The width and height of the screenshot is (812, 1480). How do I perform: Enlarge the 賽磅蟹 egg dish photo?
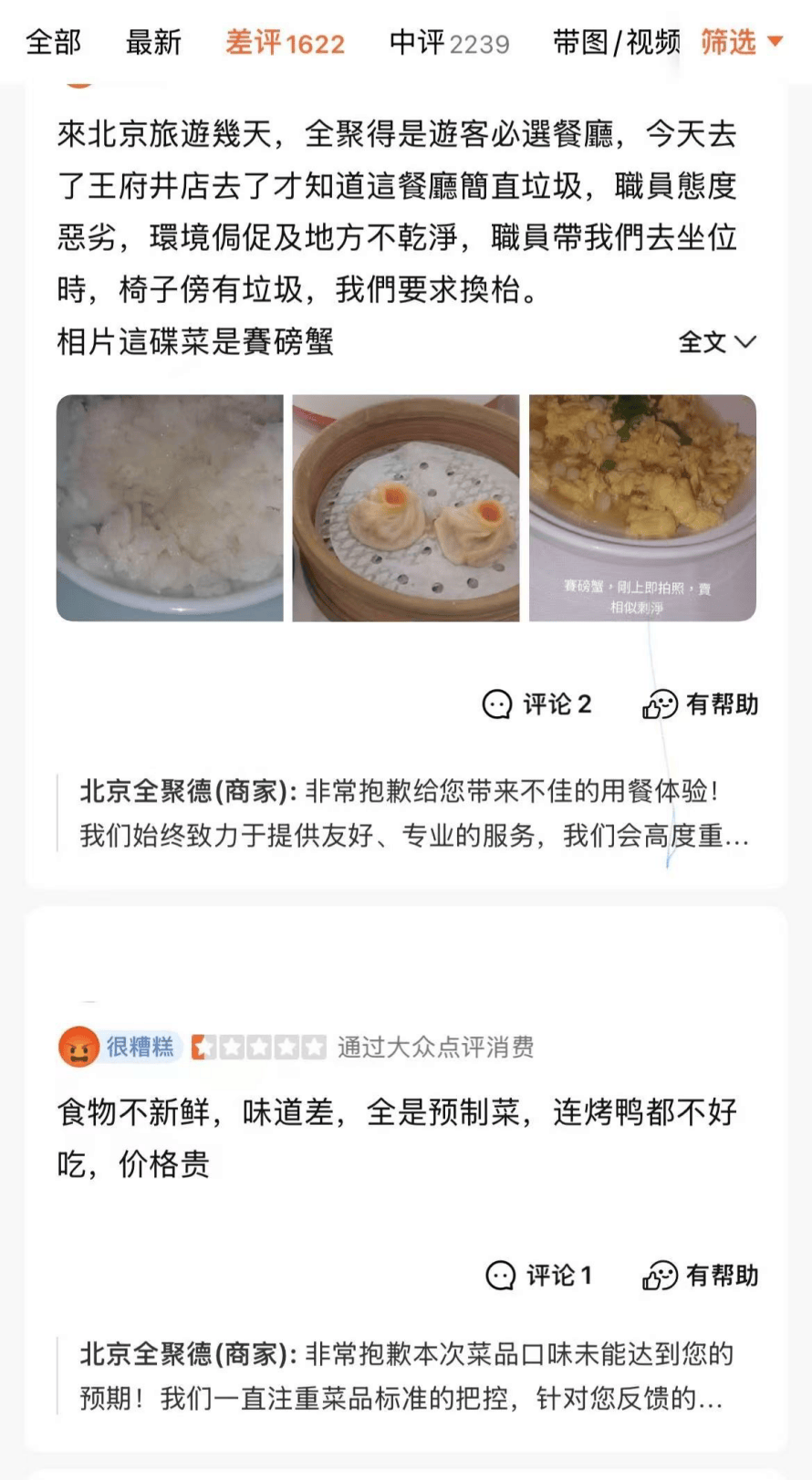point(642,508)
